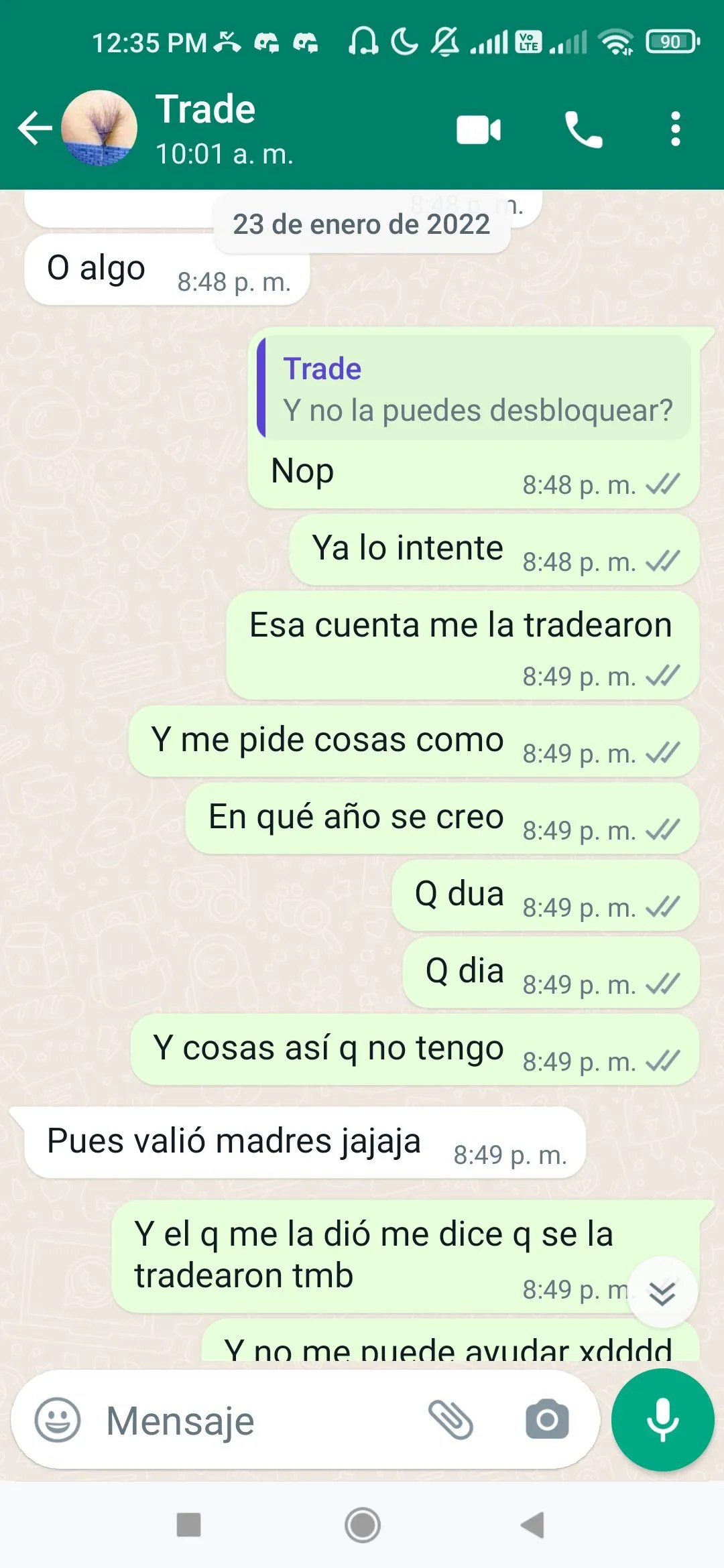The height and width of the screenshot is (1568, 724).
Task: Start a voice call with Trade
Action: pos(583,130)
